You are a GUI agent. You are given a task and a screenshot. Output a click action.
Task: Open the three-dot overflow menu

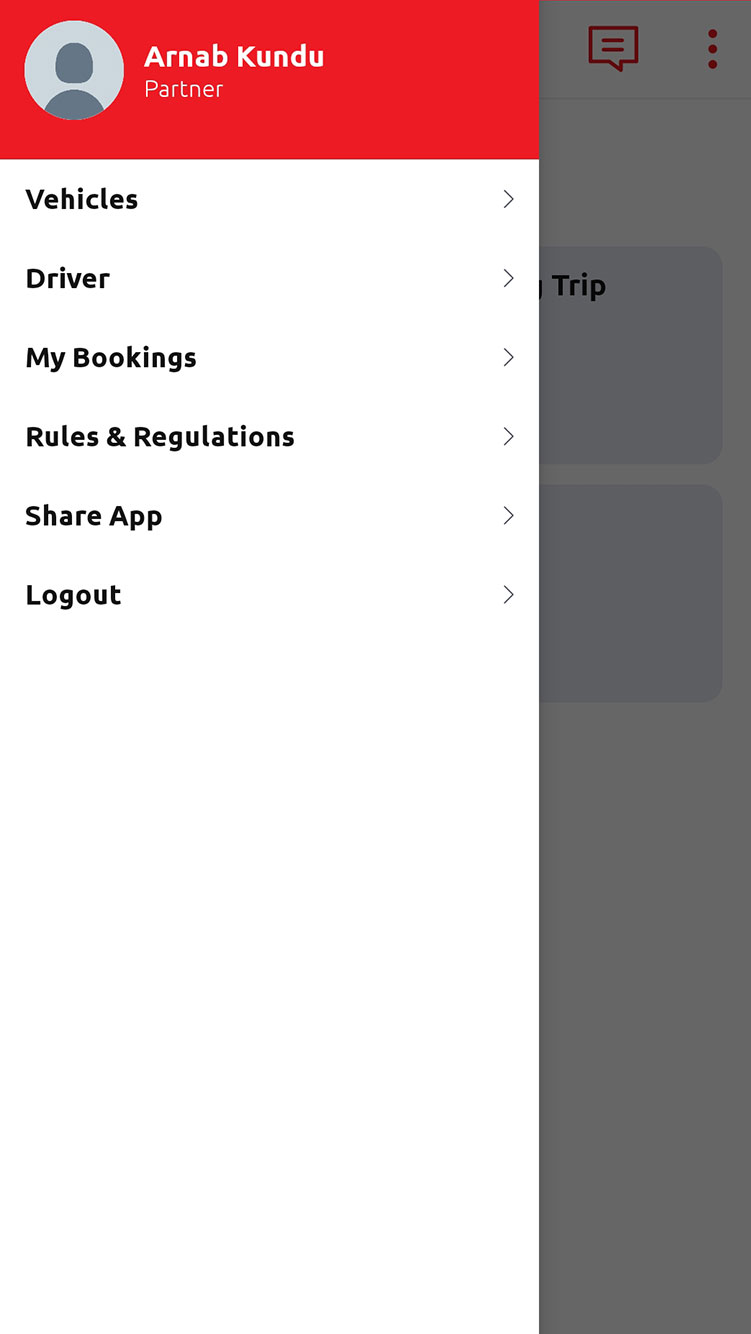point(712,49)
